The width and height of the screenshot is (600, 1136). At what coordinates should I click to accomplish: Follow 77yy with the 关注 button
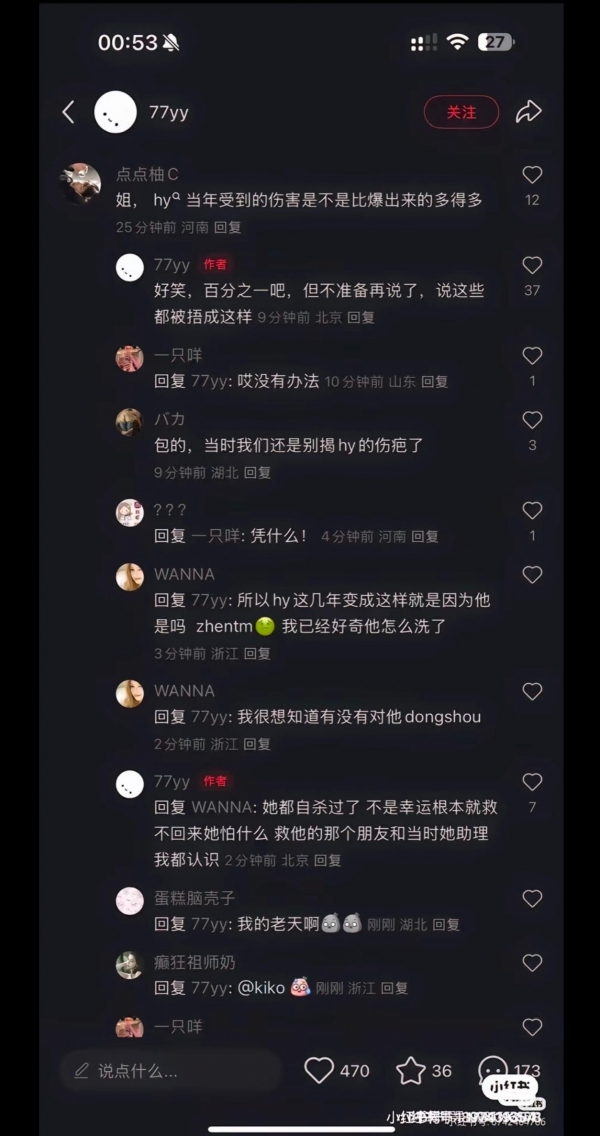pyautogui.click(x=461, y=112)
